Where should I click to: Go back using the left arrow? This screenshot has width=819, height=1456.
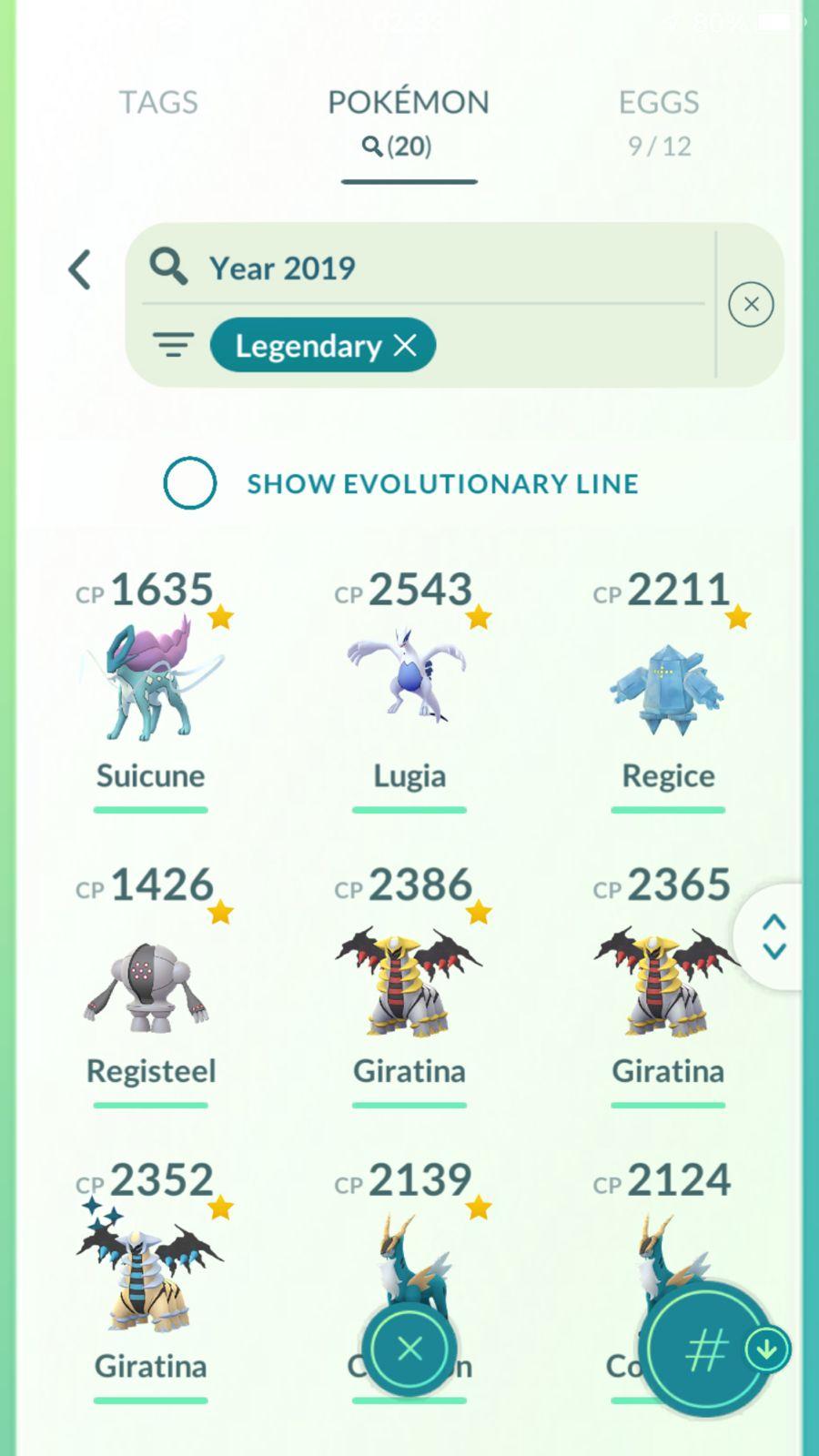tap(80, 270)
